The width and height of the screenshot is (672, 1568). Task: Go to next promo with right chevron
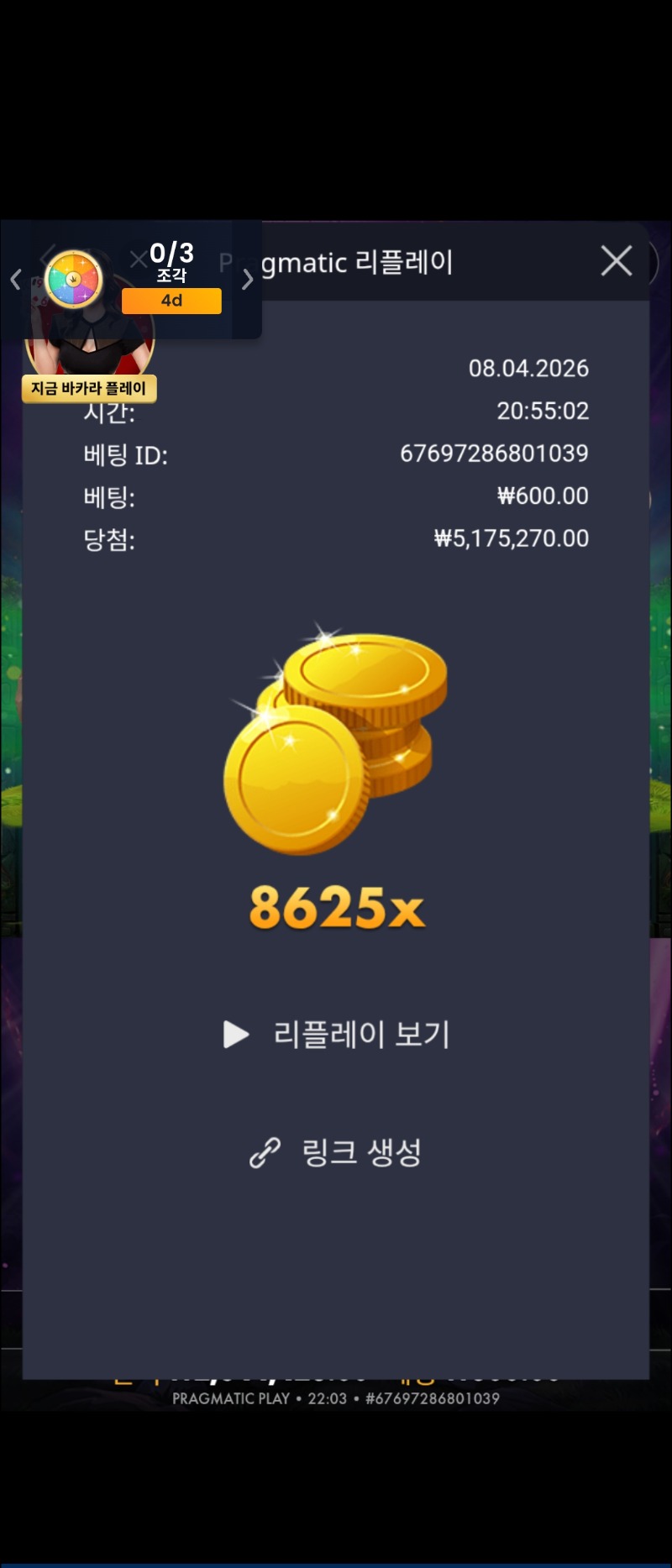pos(247,280)
